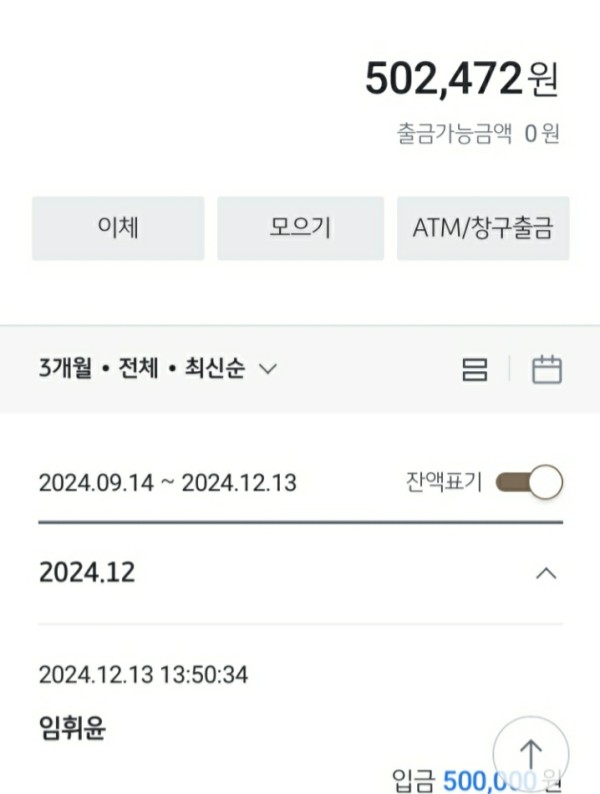
Task: Tap the 모으기 button
Action: coord(300,228)
